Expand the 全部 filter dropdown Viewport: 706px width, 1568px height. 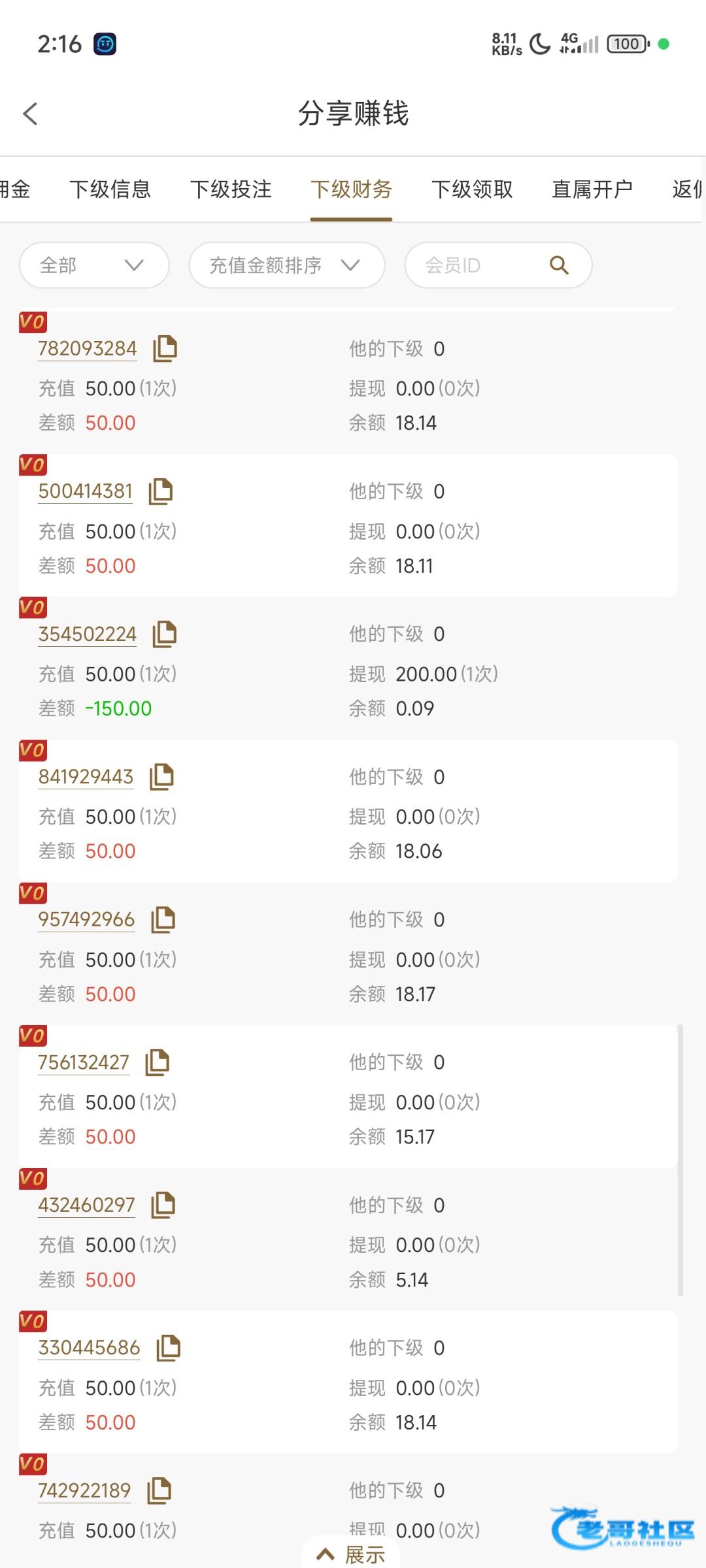coord(94,265)
